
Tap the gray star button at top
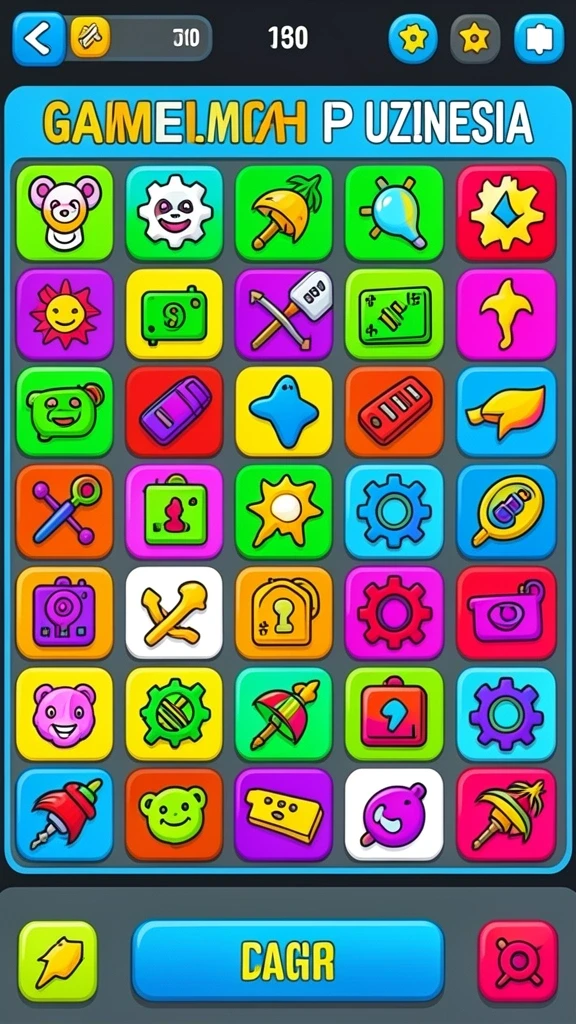pos(475,39)
